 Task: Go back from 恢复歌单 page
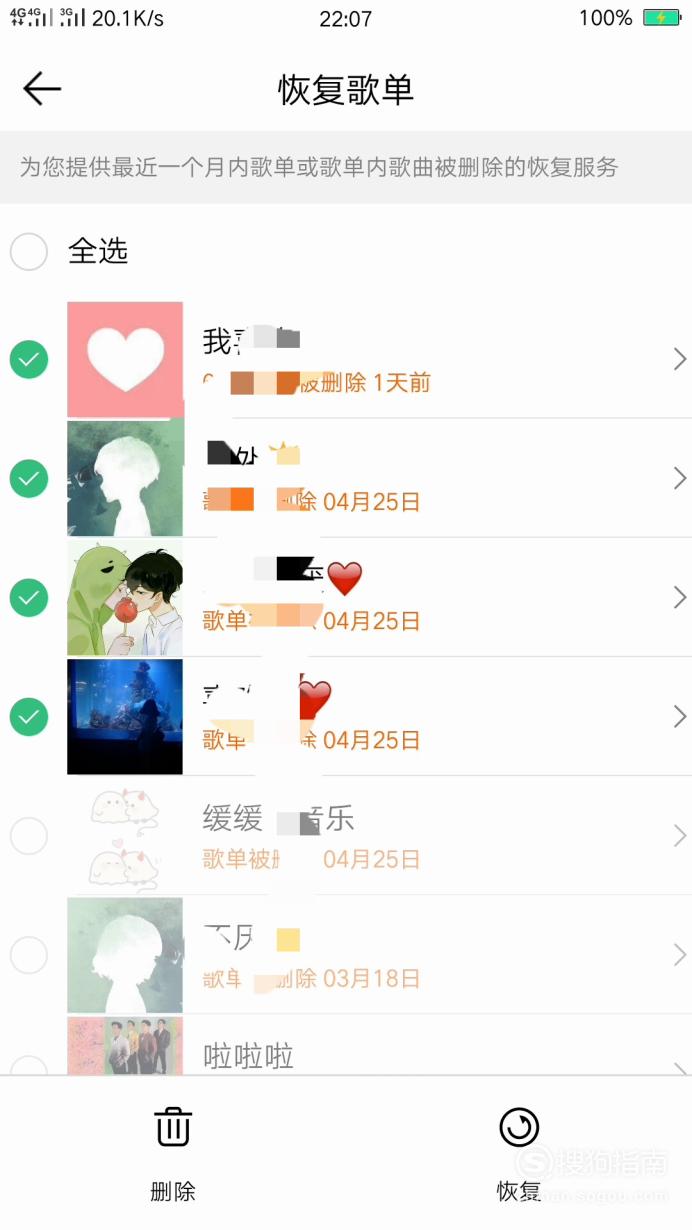tap(42, 89)
